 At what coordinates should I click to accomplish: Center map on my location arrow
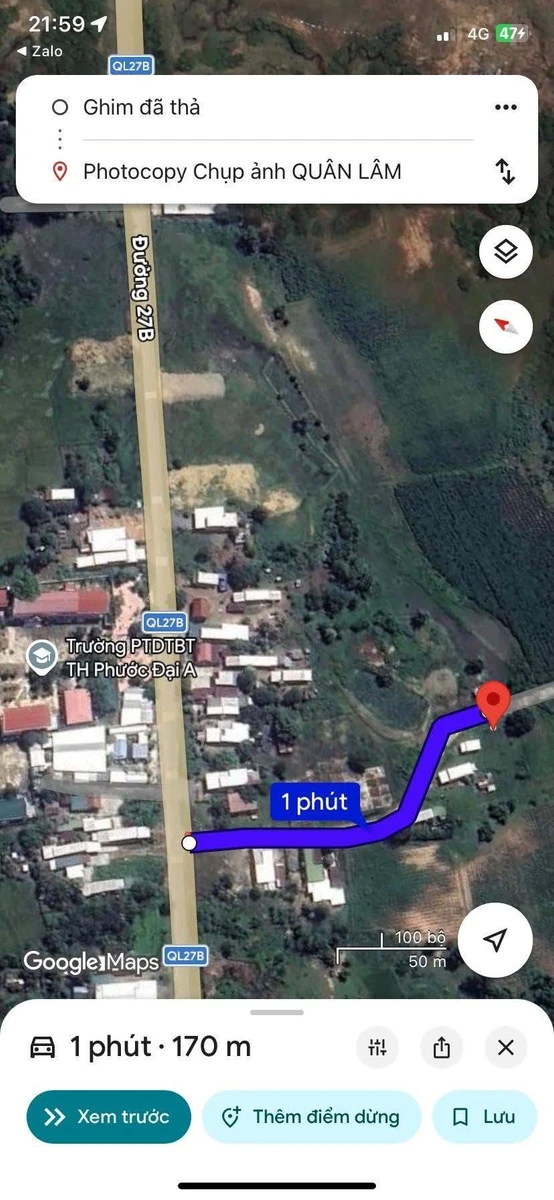point(494,940)
